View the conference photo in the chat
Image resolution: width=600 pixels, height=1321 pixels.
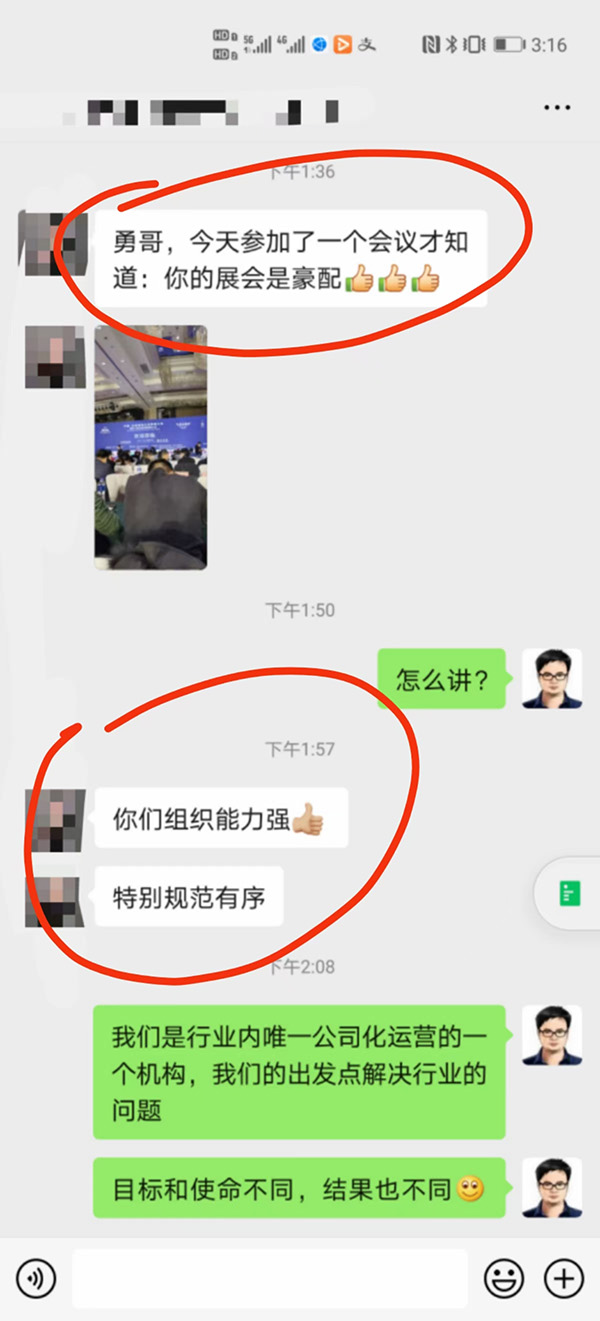tap(150, 447)
